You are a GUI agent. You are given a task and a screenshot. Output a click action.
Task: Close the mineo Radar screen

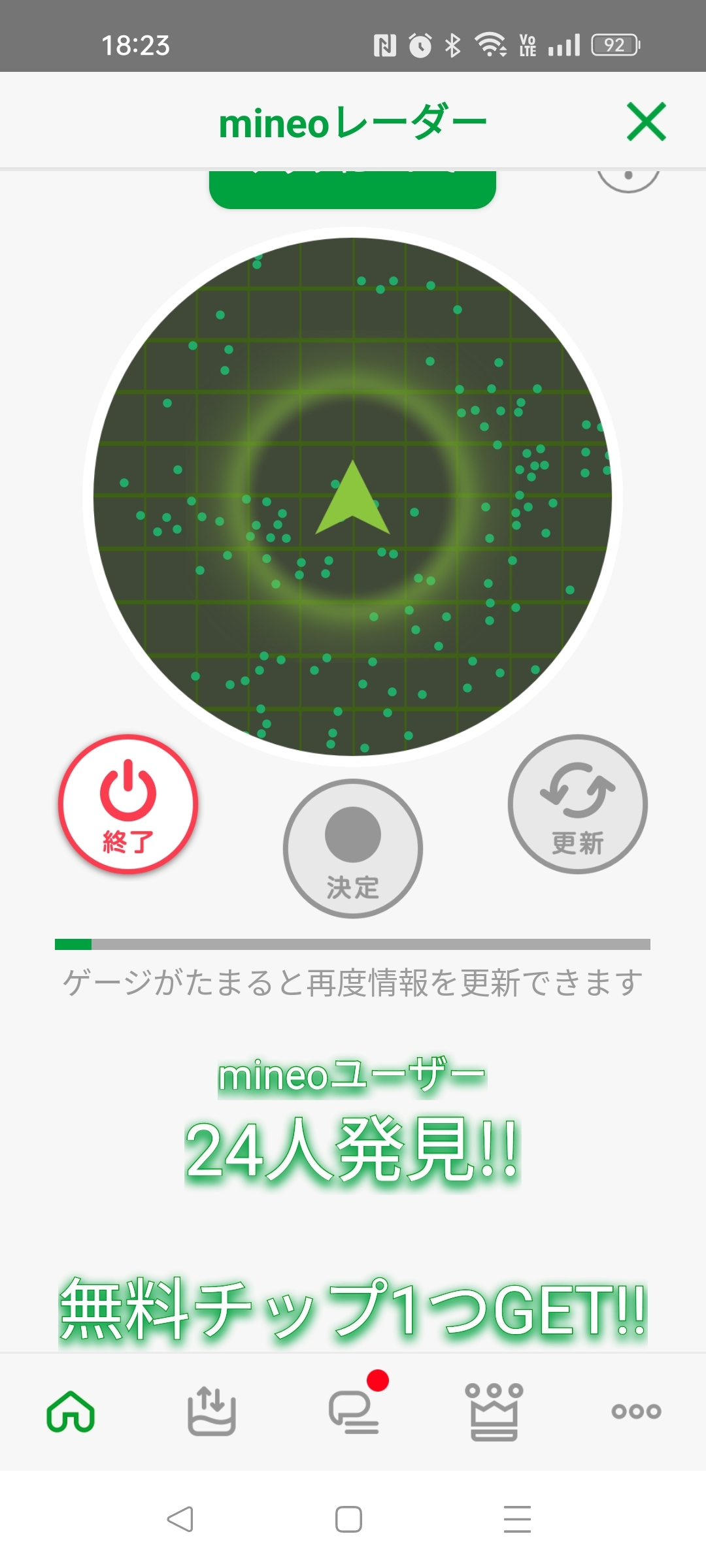(x=646, y=122)
